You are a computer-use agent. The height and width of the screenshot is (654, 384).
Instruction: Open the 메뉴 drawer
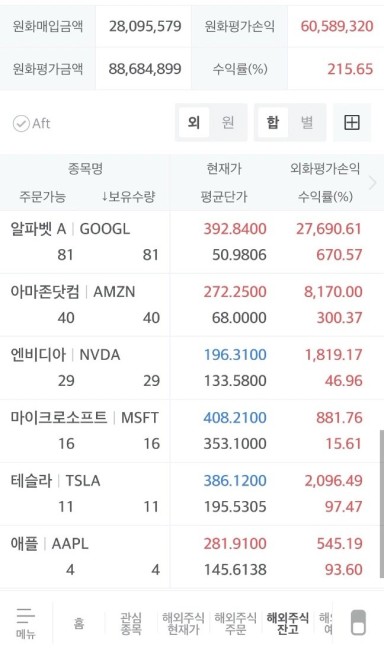pos(26,624)
